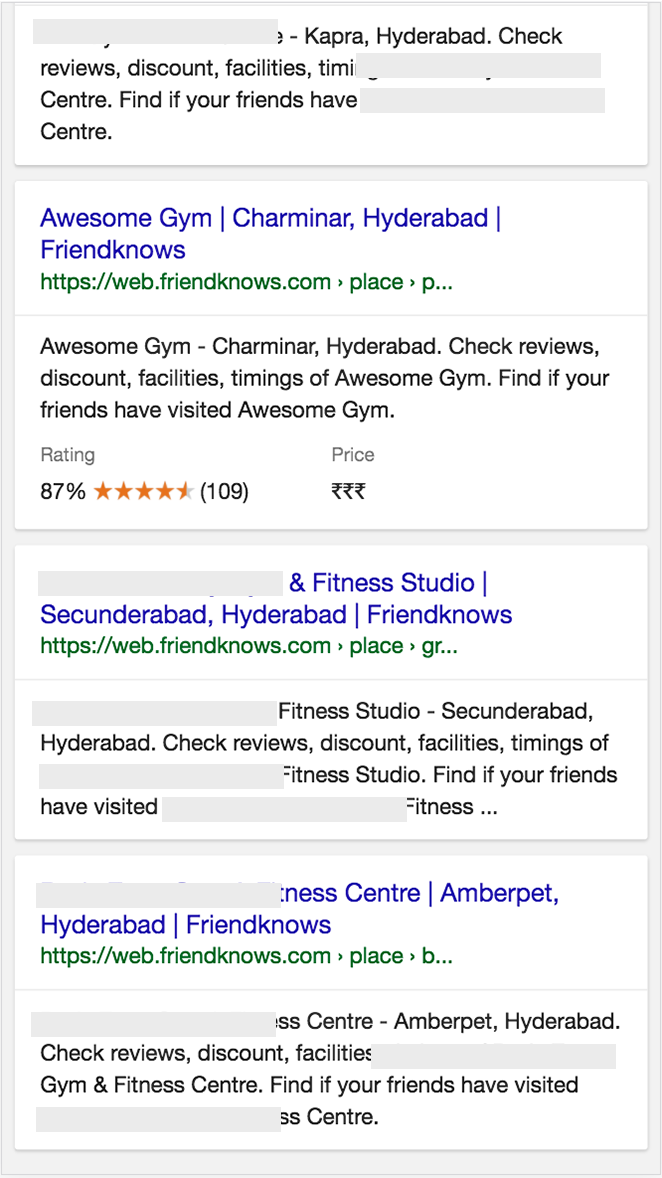This screenshot has height=1178, width=662.
Task: Open the Fitness Studio Secunderabad result link
Action: [x=276, y=598]
